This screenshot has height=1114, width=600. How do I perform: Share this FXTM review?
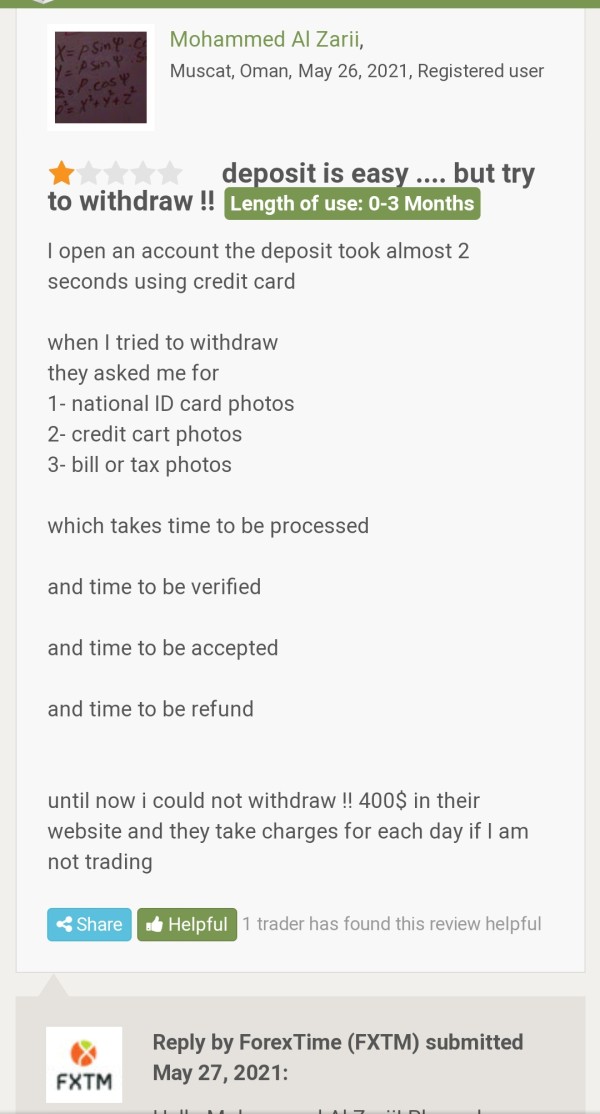coord(89,924)
